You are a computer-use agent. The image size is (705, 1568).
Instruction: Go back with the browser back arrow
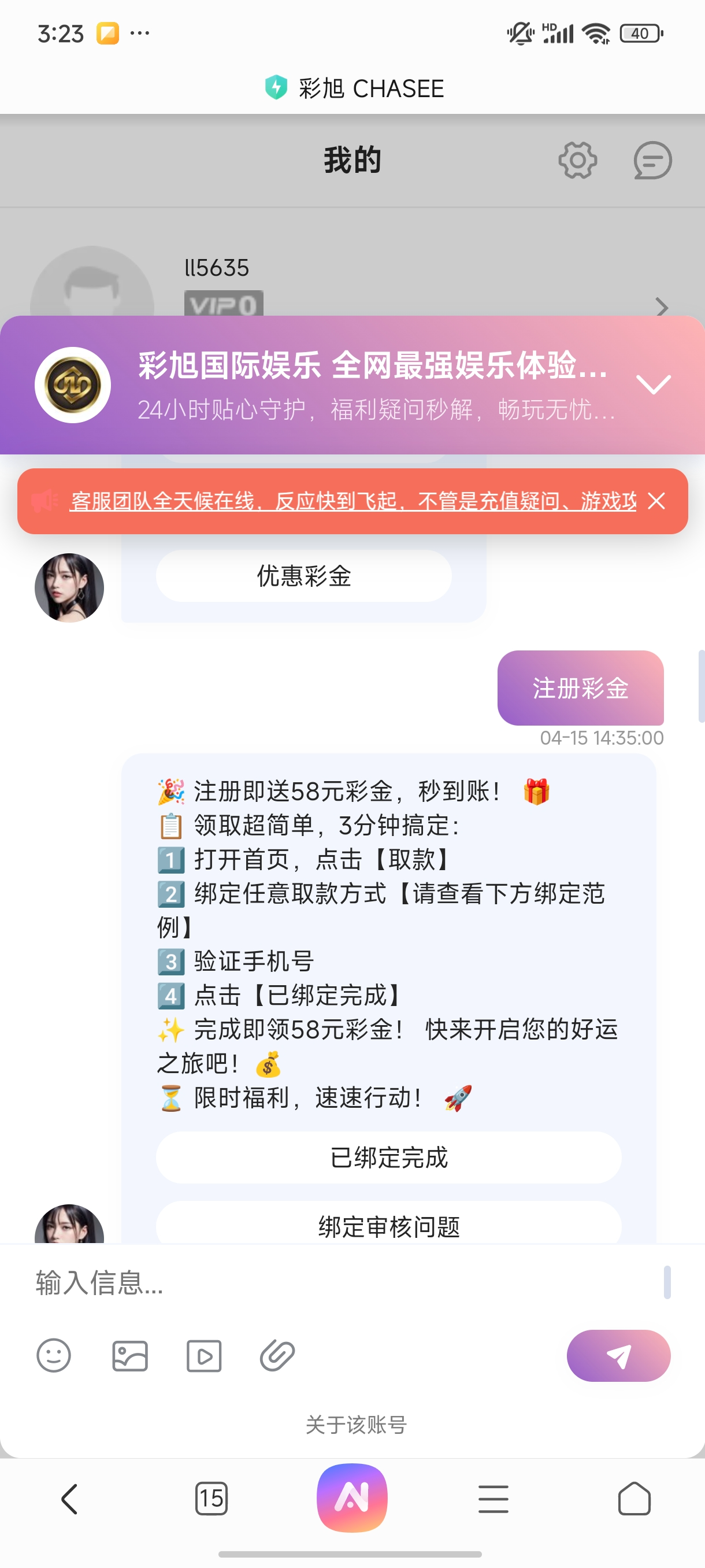pyautogui.click(x=70, y=1499)
